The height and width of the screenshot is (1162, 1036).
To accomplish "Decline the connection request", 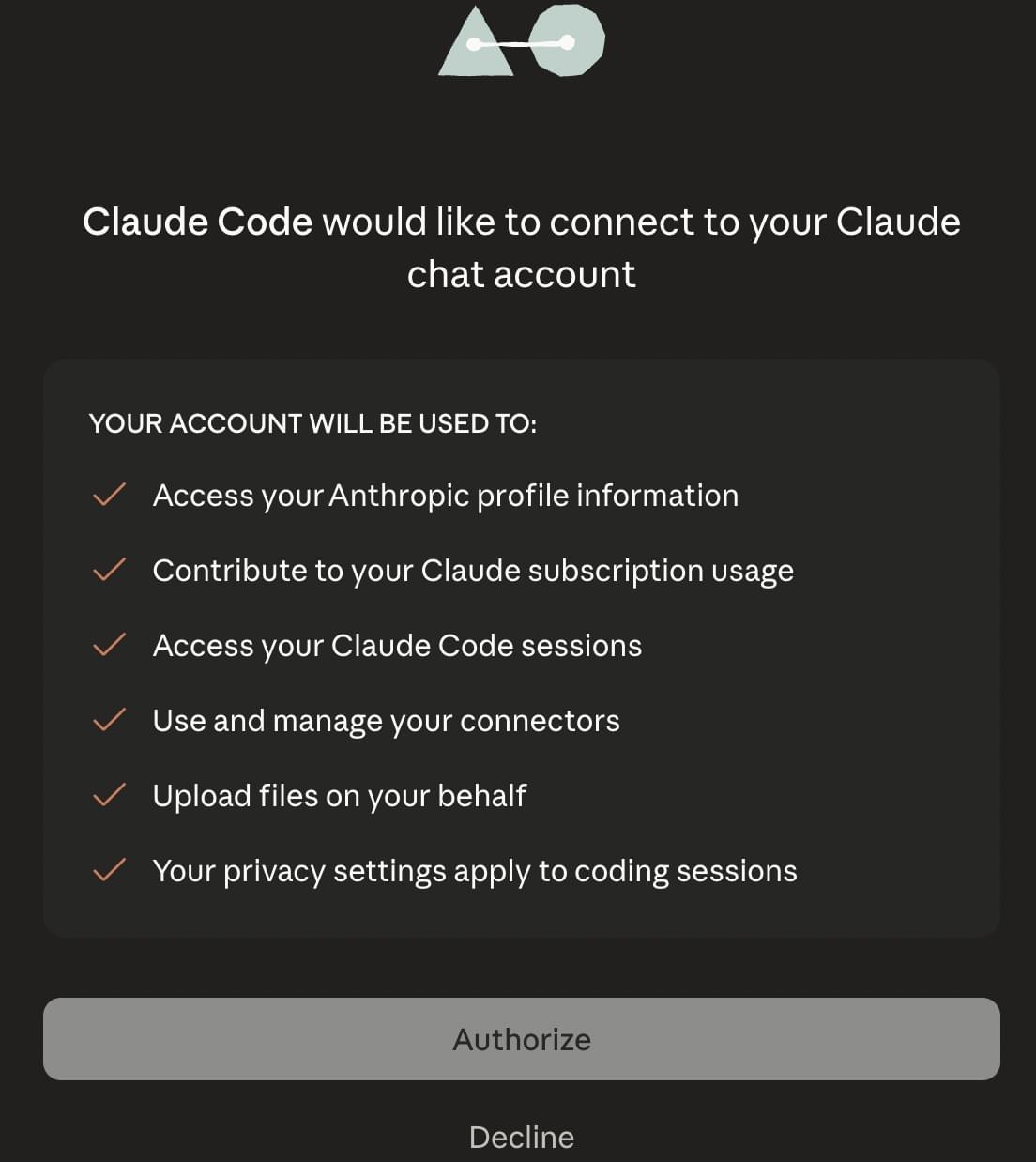I will pos(521,1137).
